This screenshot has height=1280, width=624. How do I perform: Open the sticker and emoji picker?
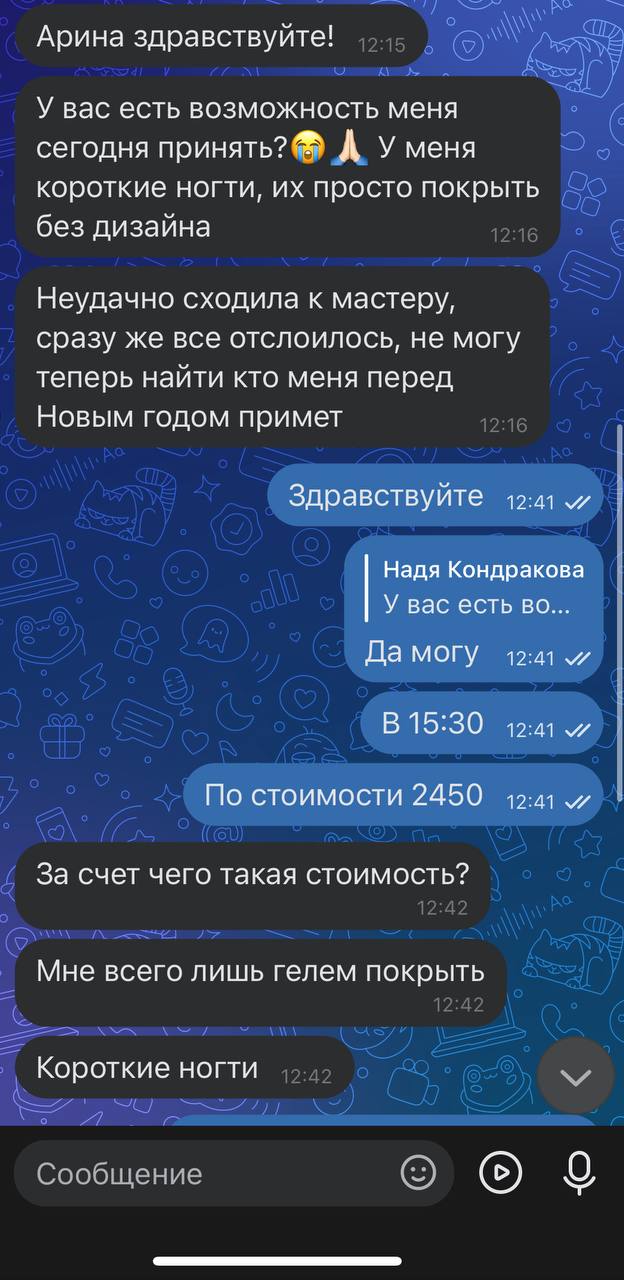point(418,1173)
